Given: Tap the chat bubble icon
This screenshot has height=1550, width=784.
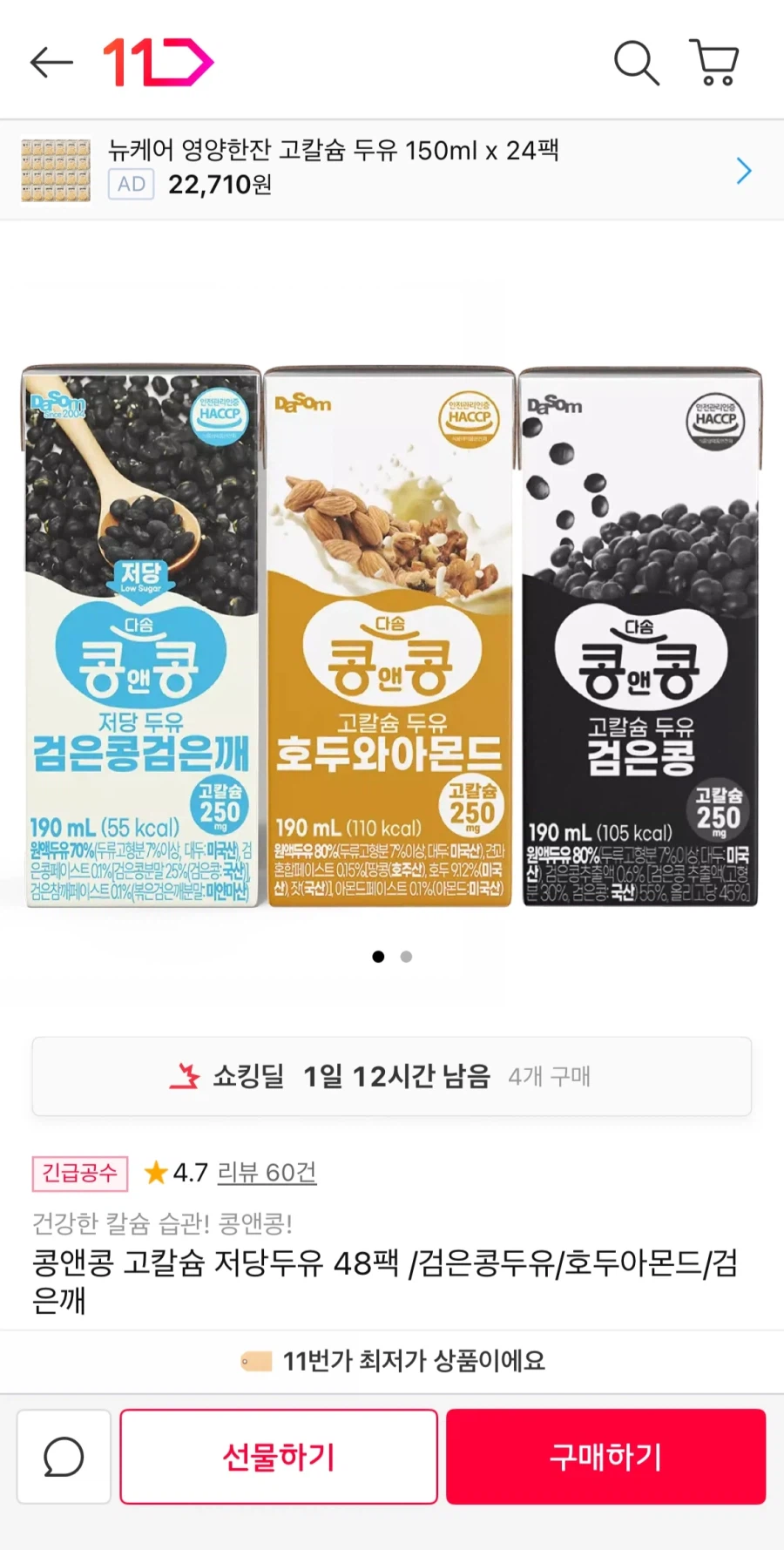Looking at the screenshot, I should (x=62, y=1456).
